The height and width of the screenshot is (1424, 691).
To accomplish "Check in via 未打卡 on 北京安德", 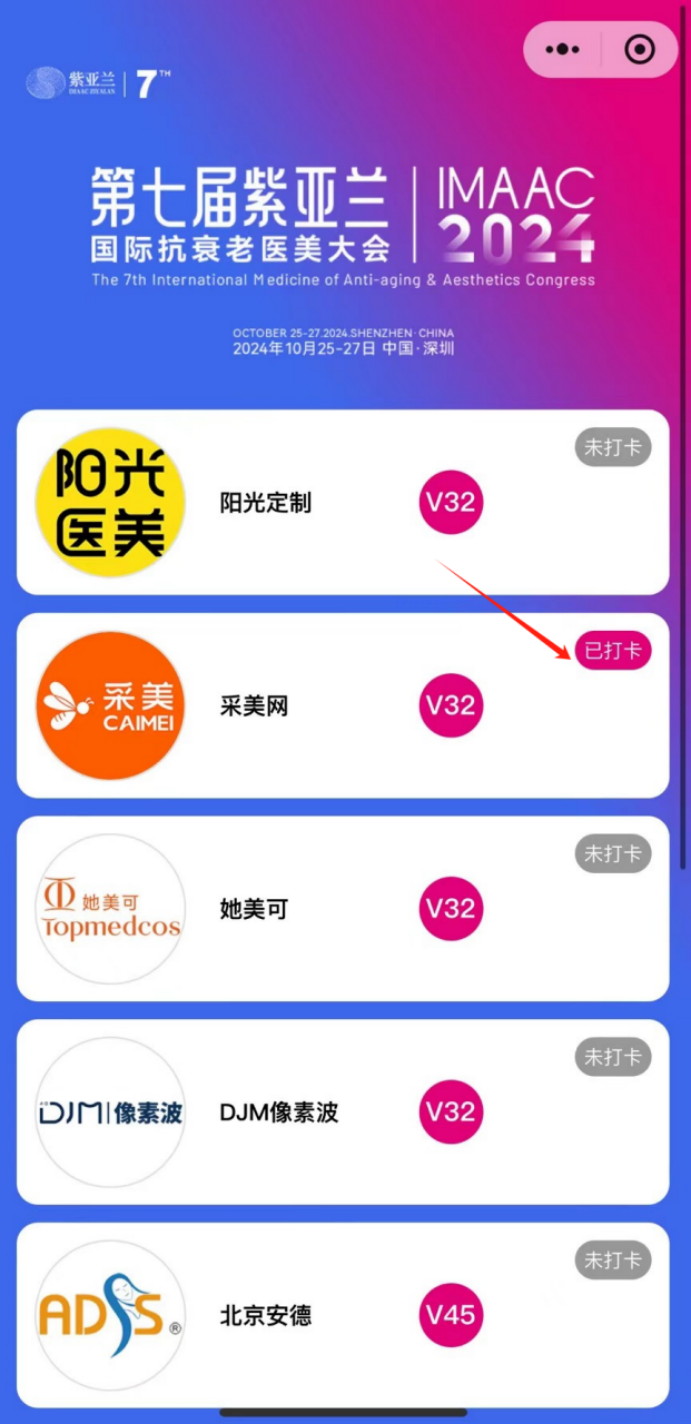I will (612, 1260).
